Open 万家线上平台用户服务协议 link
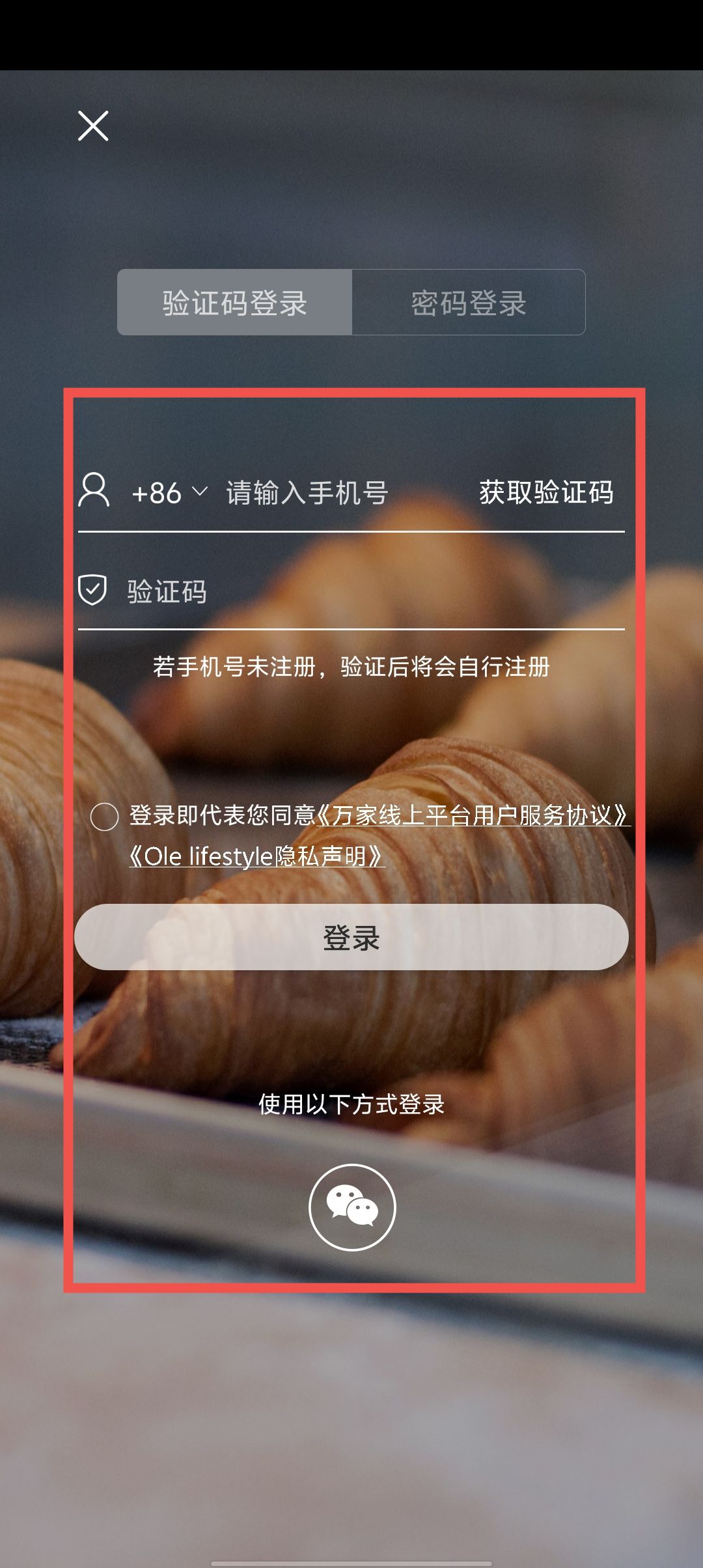703x1568 pixels. (x=473, y=815)
